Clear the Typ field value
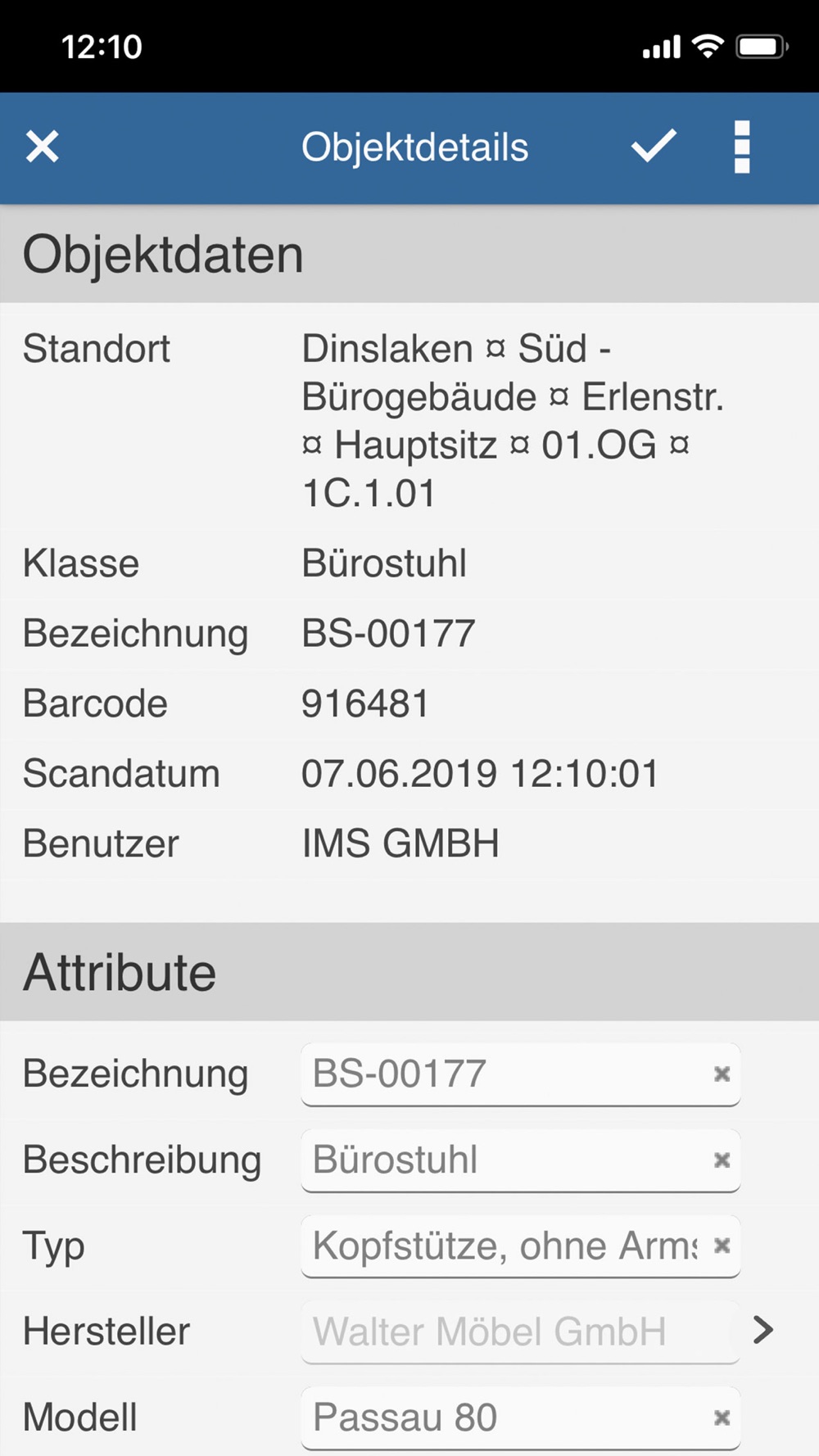The height and width of the screenshot is (1456, 819). pos(722,1246)
